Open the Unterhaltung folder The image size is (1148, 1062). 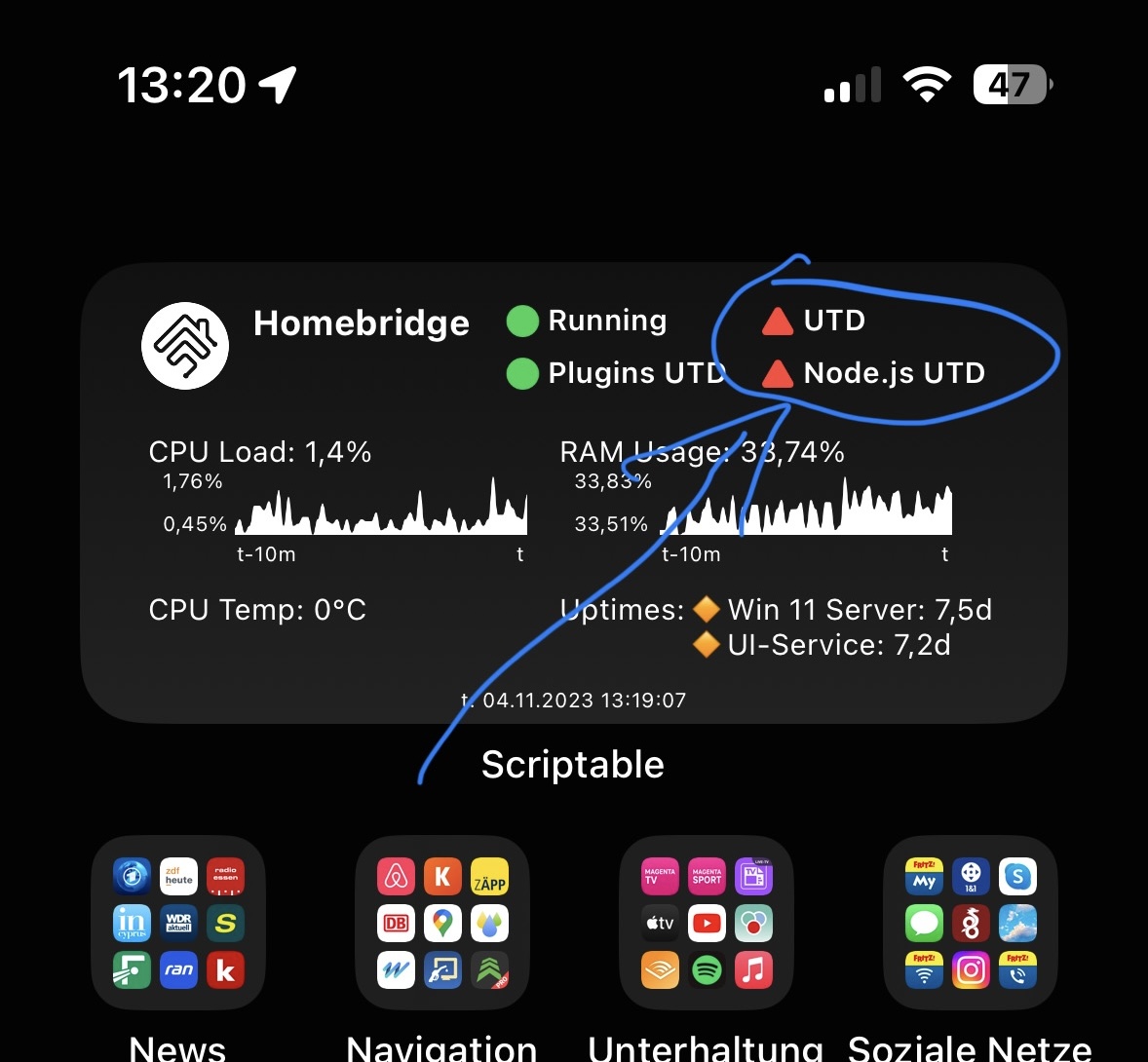point(707,923)
